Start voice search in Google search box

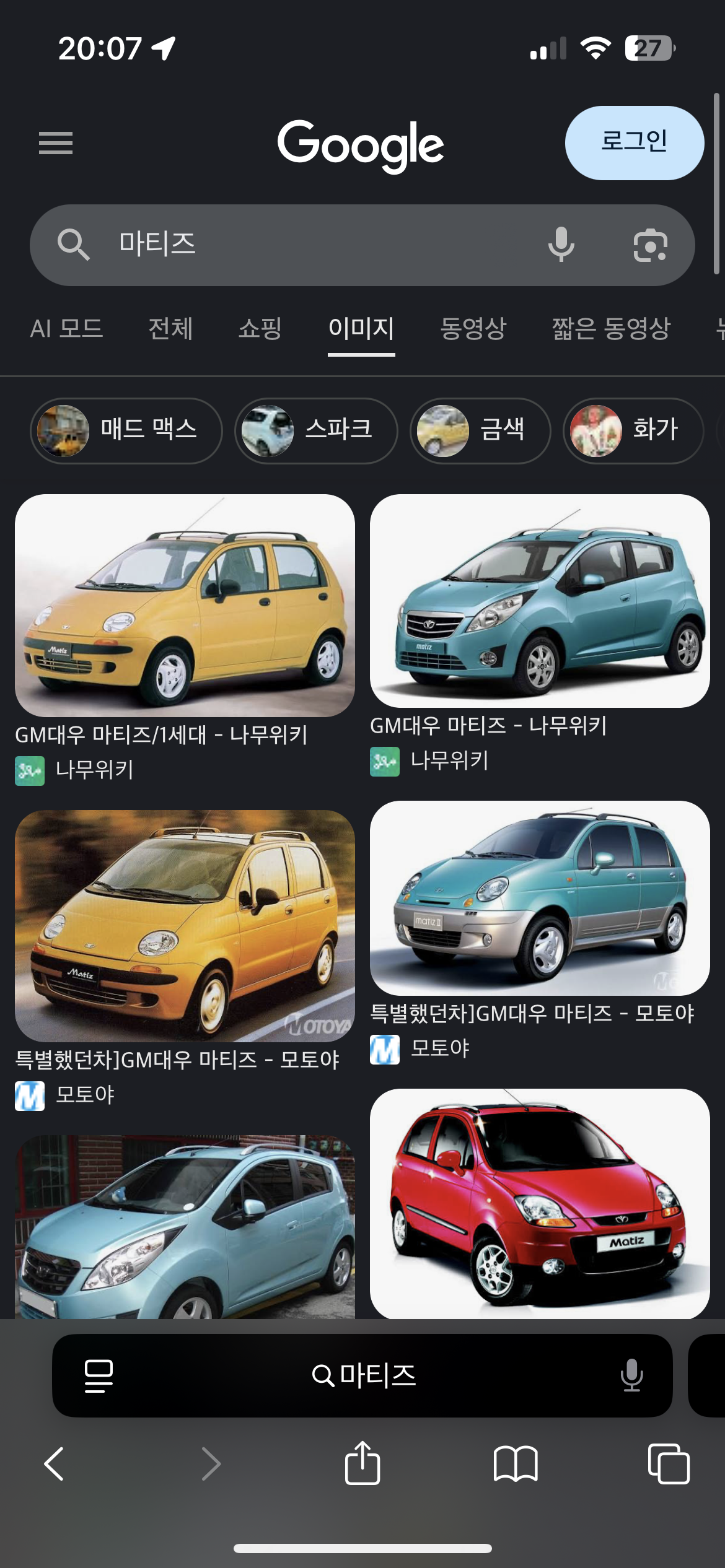(x=561, y=245)
